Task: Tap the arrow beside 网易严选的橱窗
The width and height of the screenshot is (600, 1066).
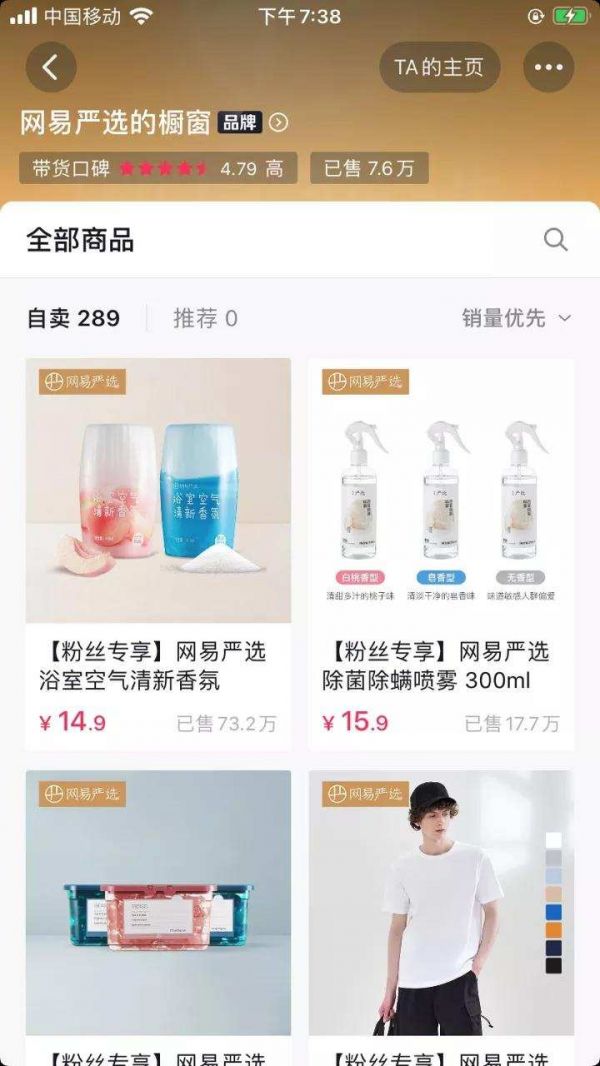Action: [279, 123]
